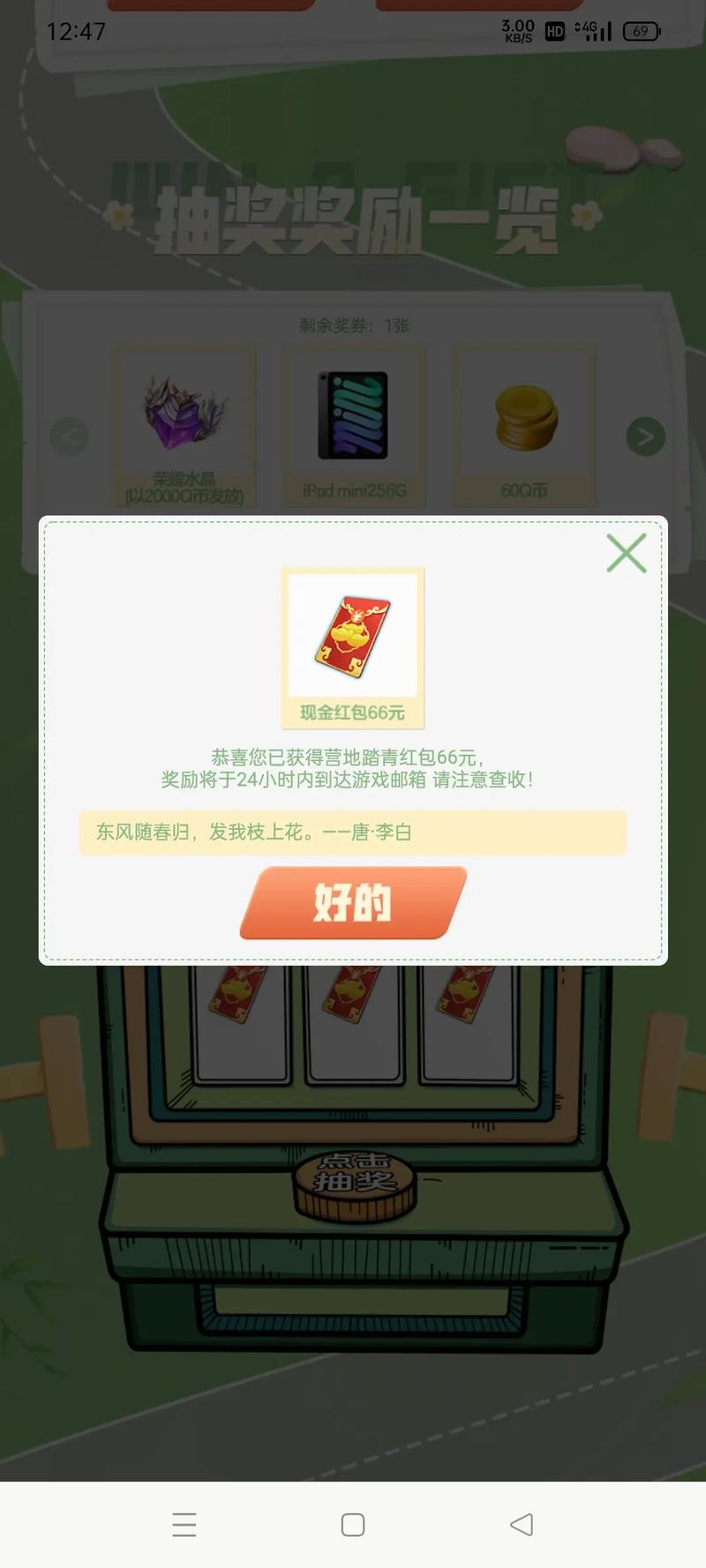Image resolution: width=706 pixels, height=1568 pixels.
Task: Close the prize win popup dialog
Action: click(626, 553)
